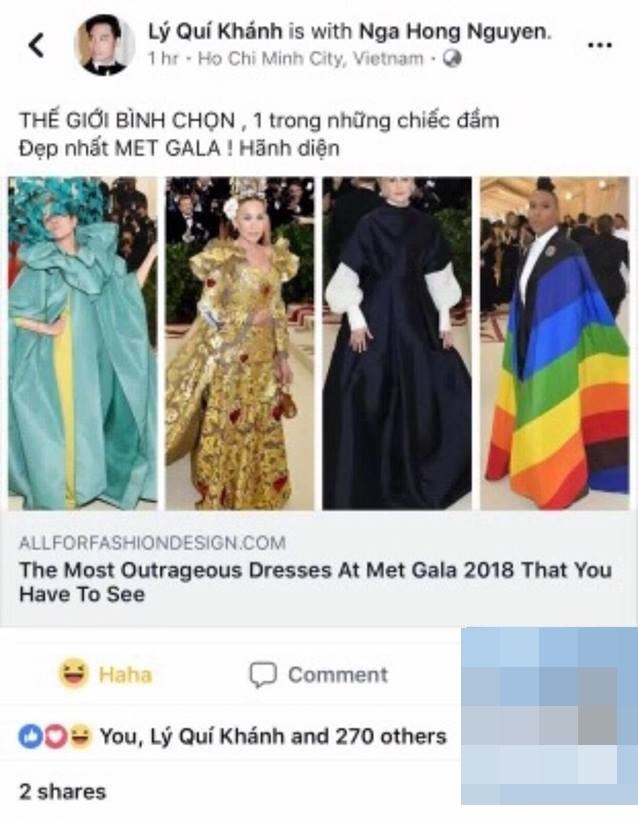The width and height of the screenshot is (638, 821).
Task: See who reacted to this post
Action: (x=232, y=737)
